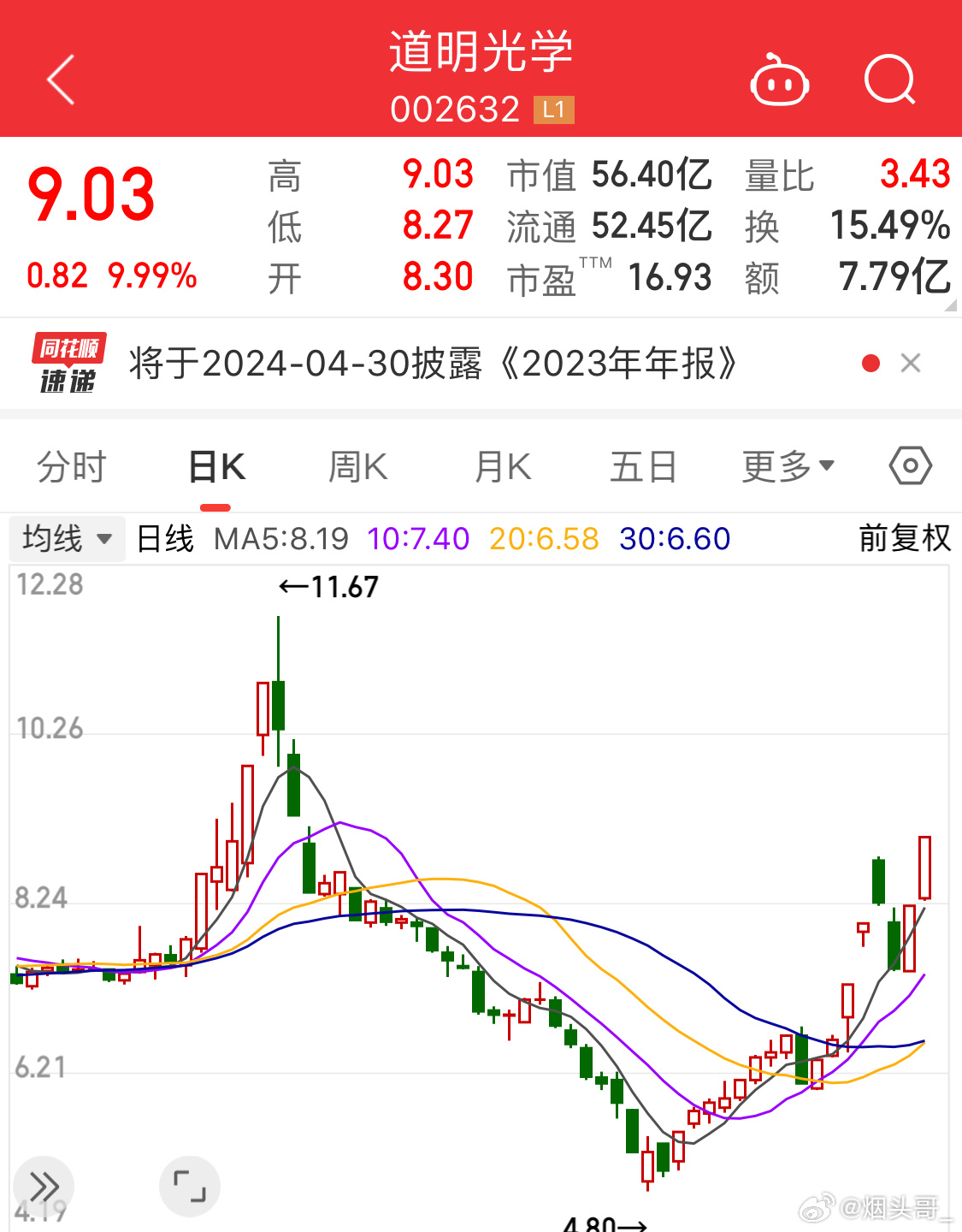Change the 前复权 adjustment setting
This screenshot has width=962, height=1232.
pyautogui.click(x=904, y=539)
